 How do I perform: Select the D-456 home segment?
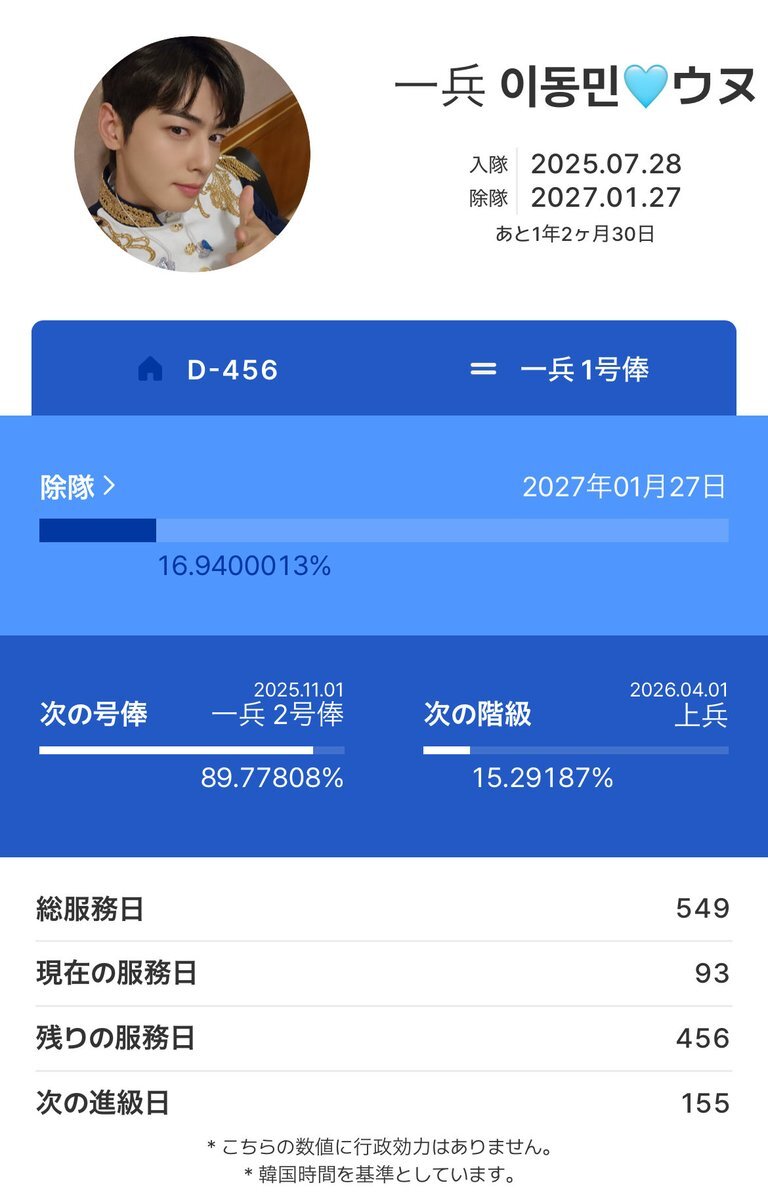tap(208, 370)
